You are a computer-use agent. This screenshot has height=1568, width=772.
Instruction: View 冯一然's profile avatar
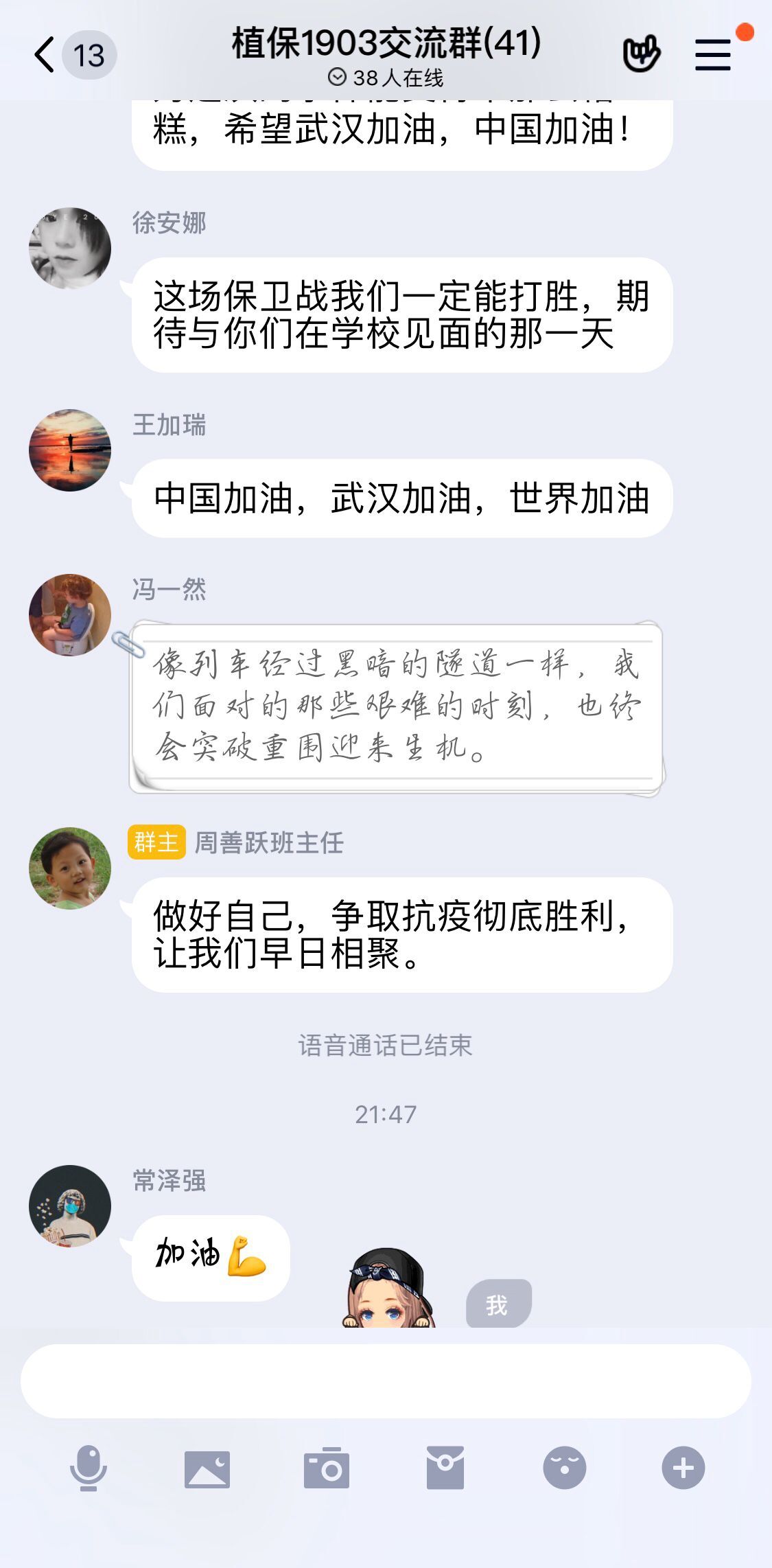pyautogui.click(x=70, y=614)
